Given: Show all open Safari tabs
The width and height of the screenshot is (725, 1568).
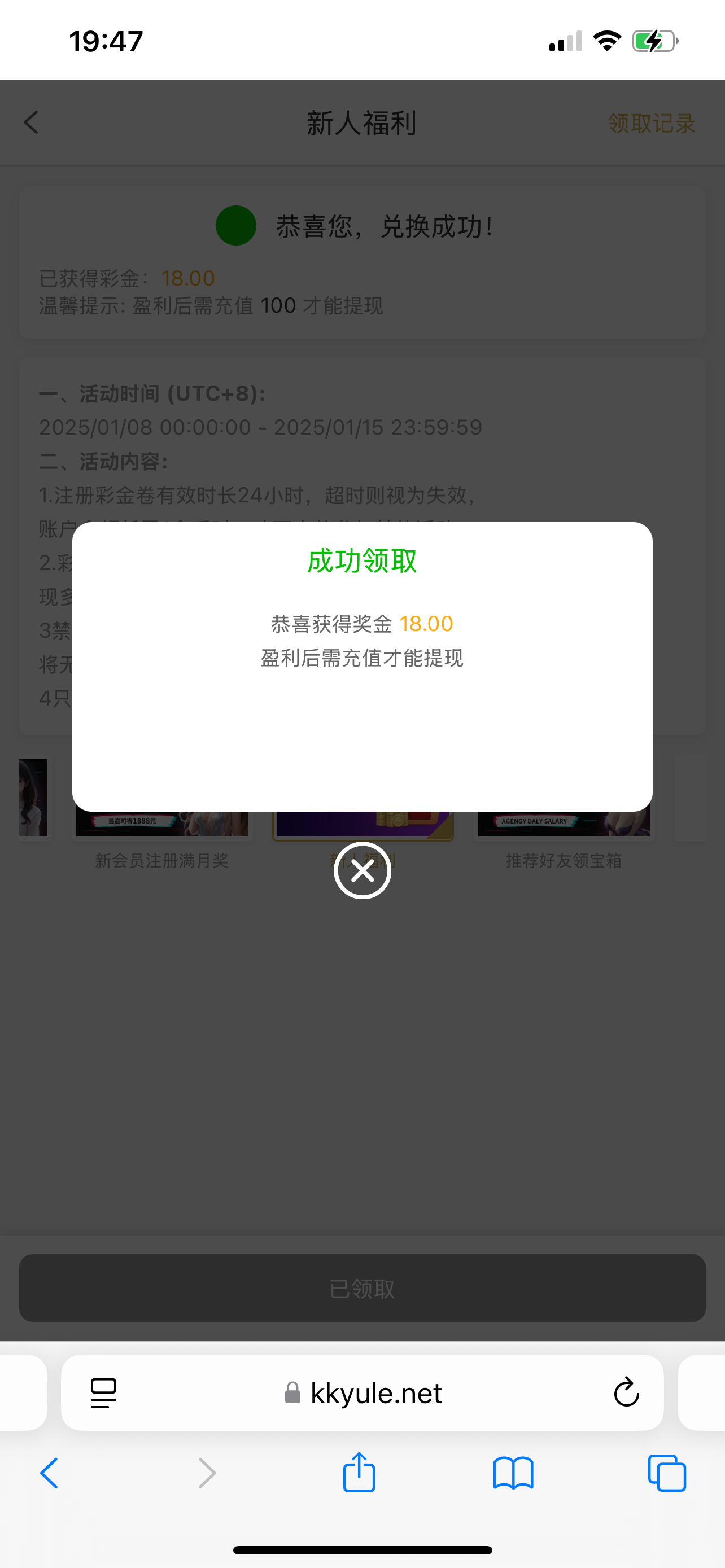Looking at the screenshot, I should pyautogui.click(x=667, y=1473).
